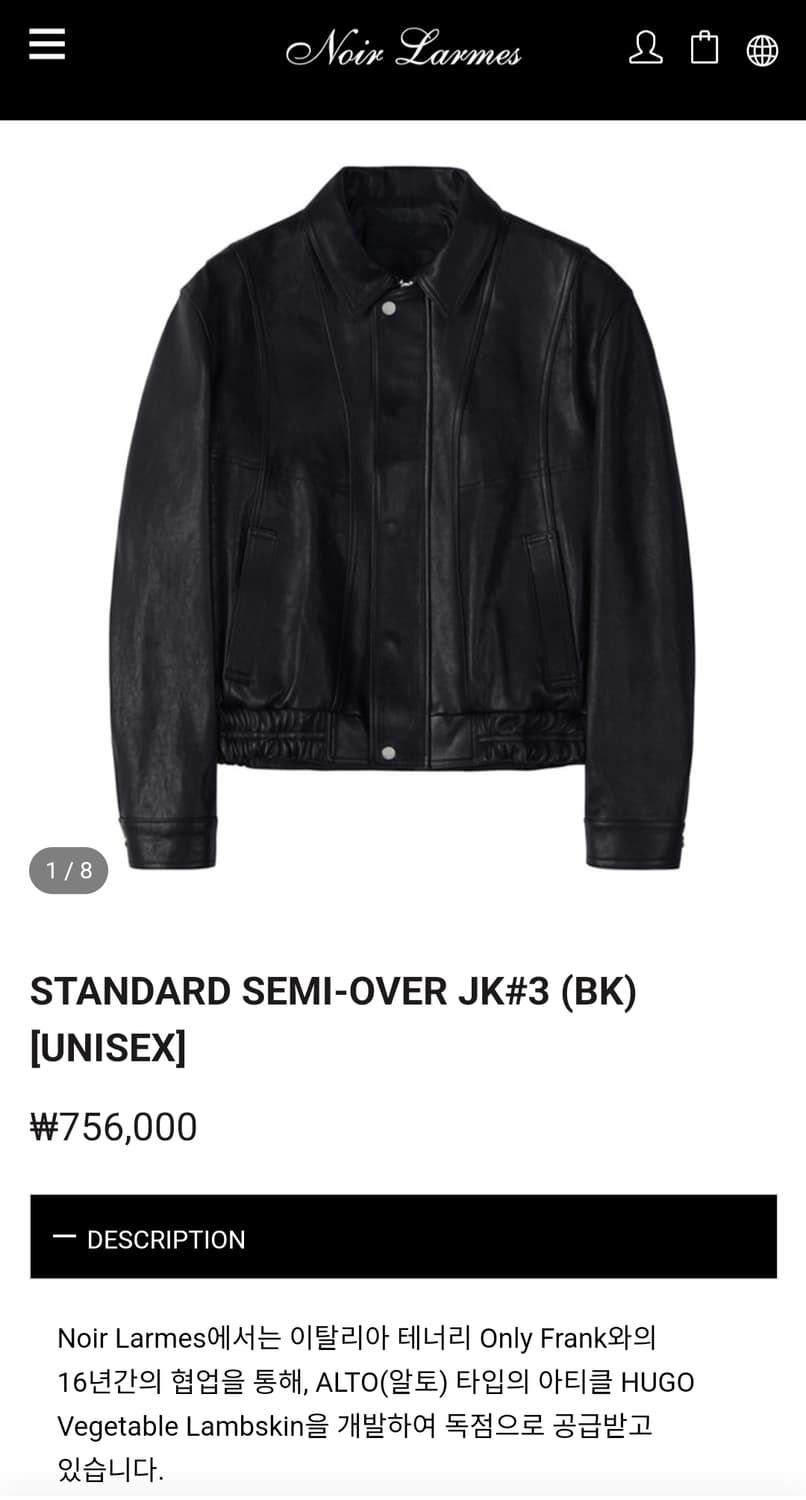The width and height of the screenshot is (806, 1500).
Task: Select the header navigation bar menu
Action: click(x=403, y=58)
